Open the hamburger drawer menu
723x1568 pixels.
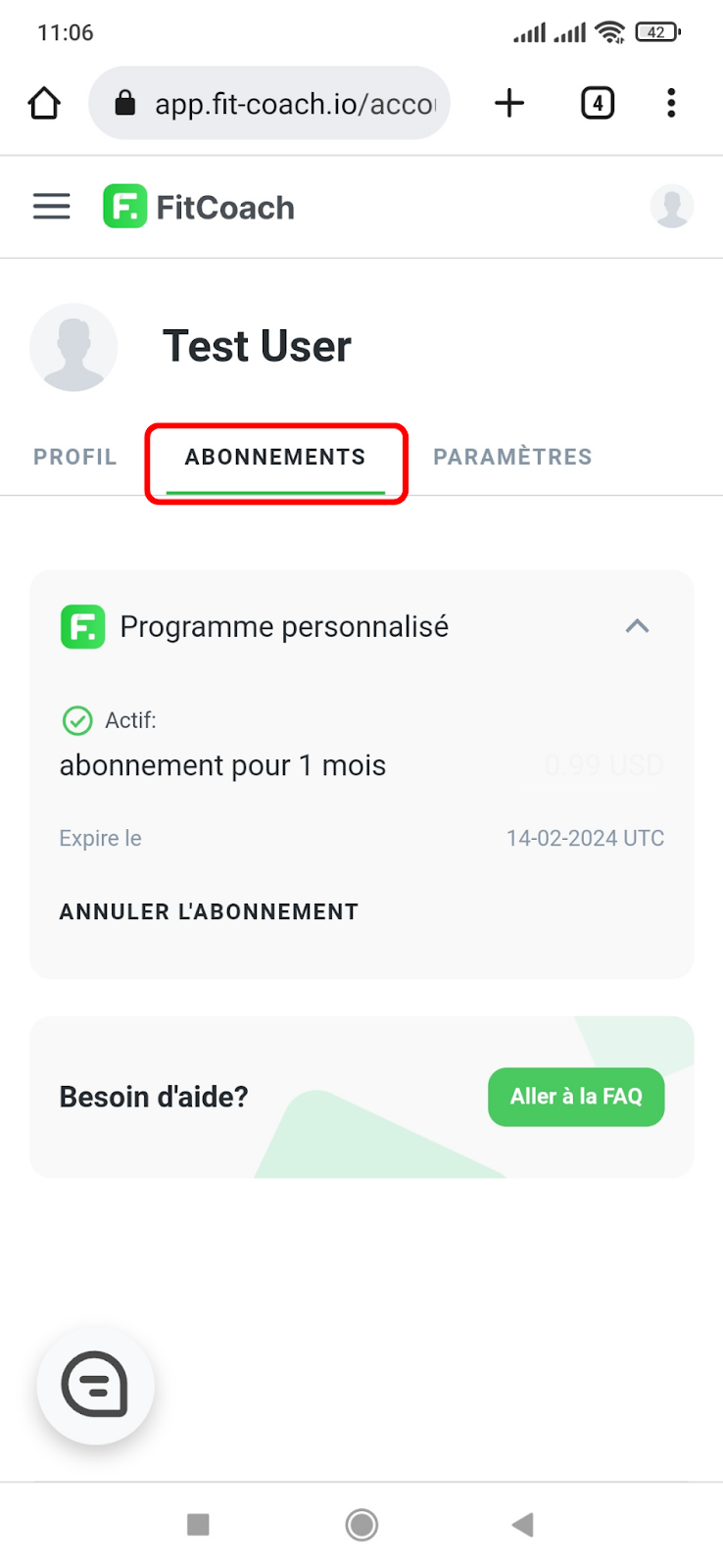[51, 207]
